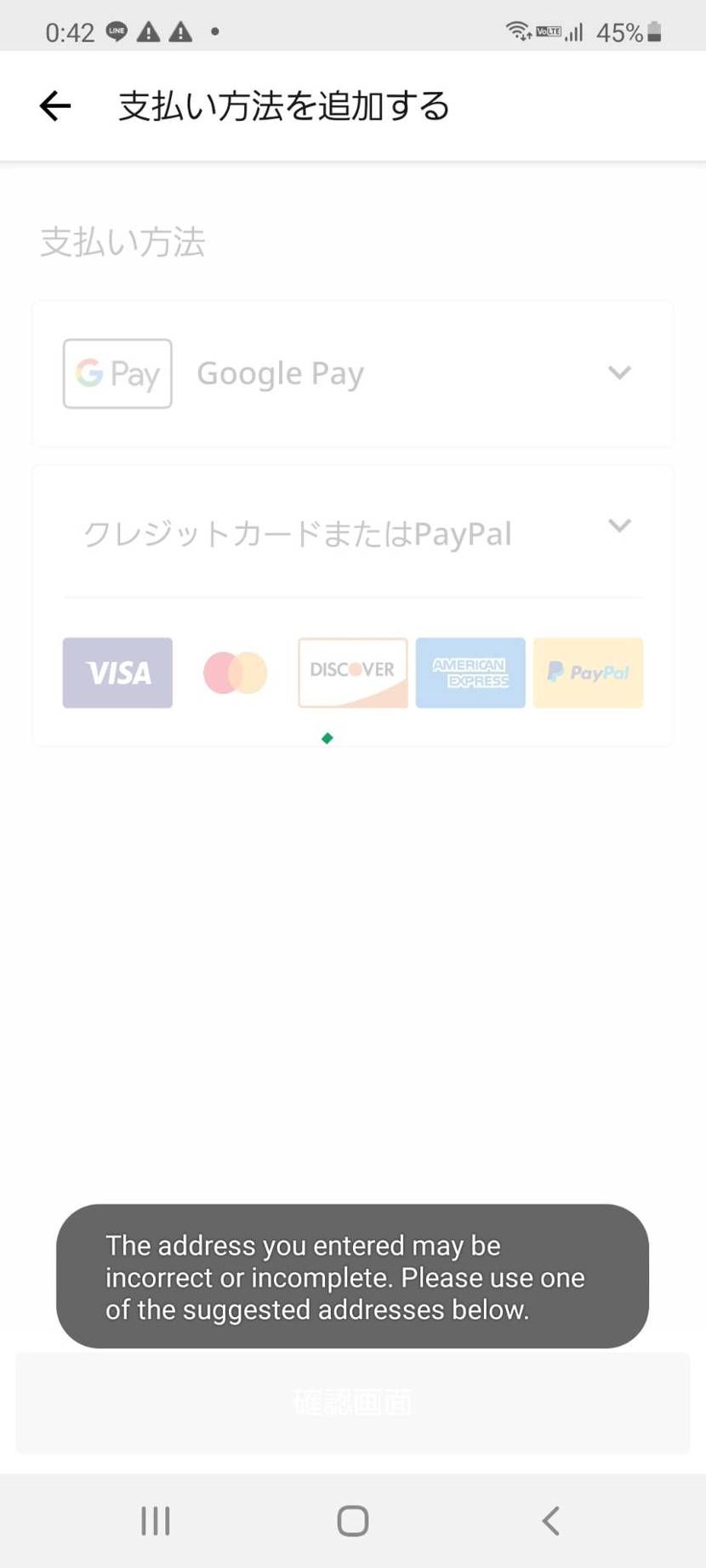
Task: Select the Mastercard icon
Action: coord(235,673)
